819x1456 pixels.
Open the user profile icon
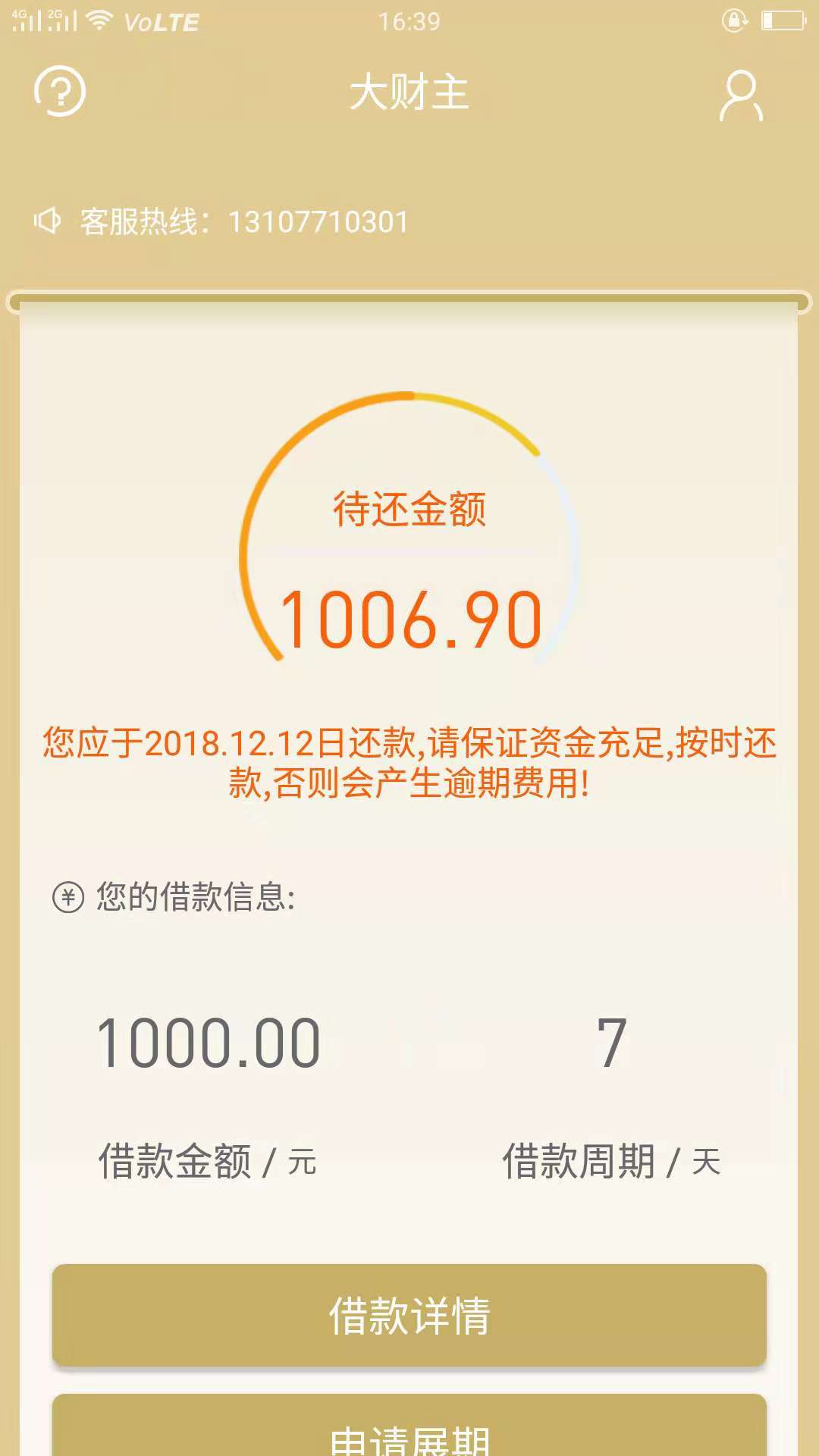click(741, 96)
